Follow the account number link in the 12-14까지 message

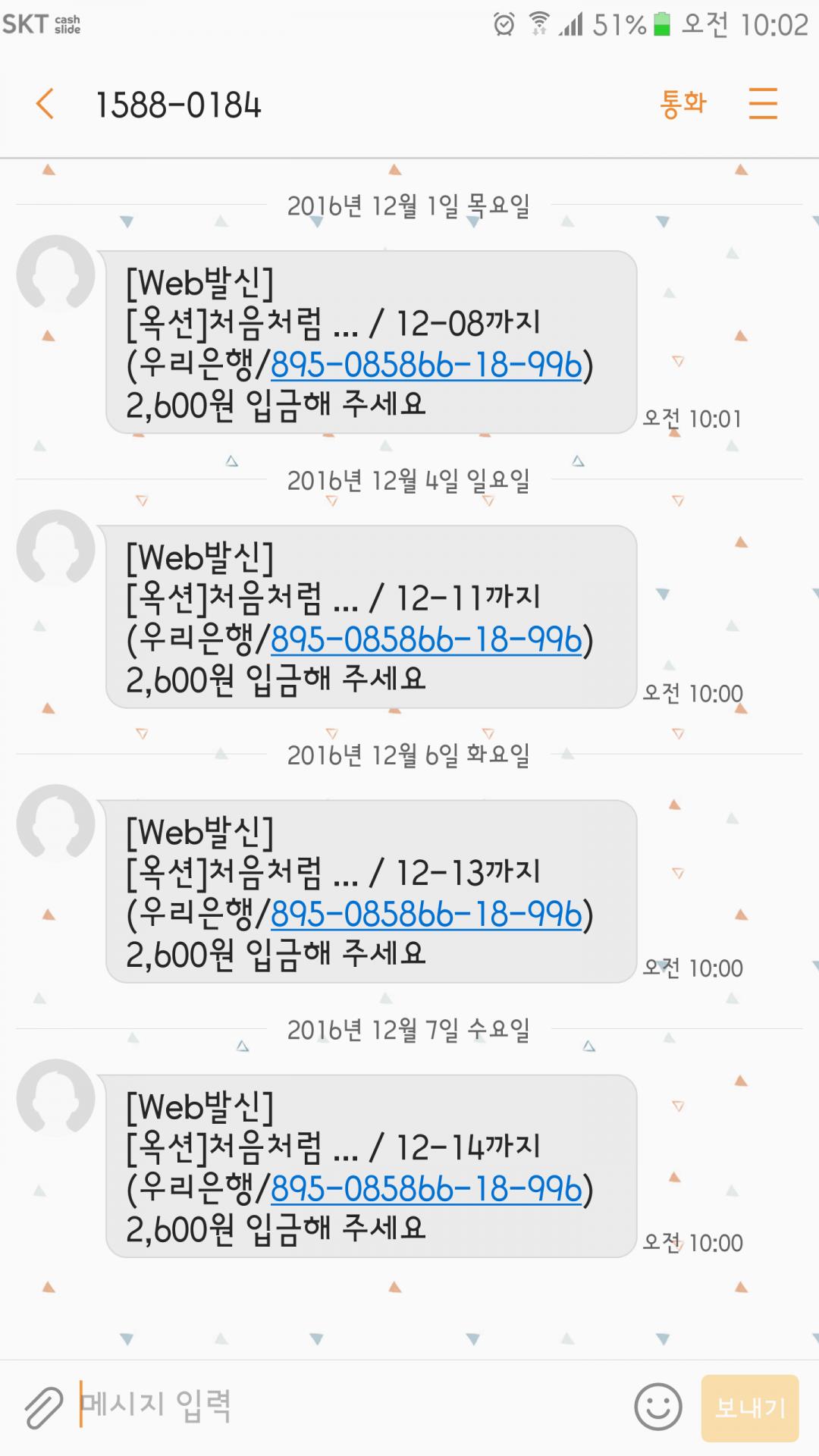point(426,1189)
